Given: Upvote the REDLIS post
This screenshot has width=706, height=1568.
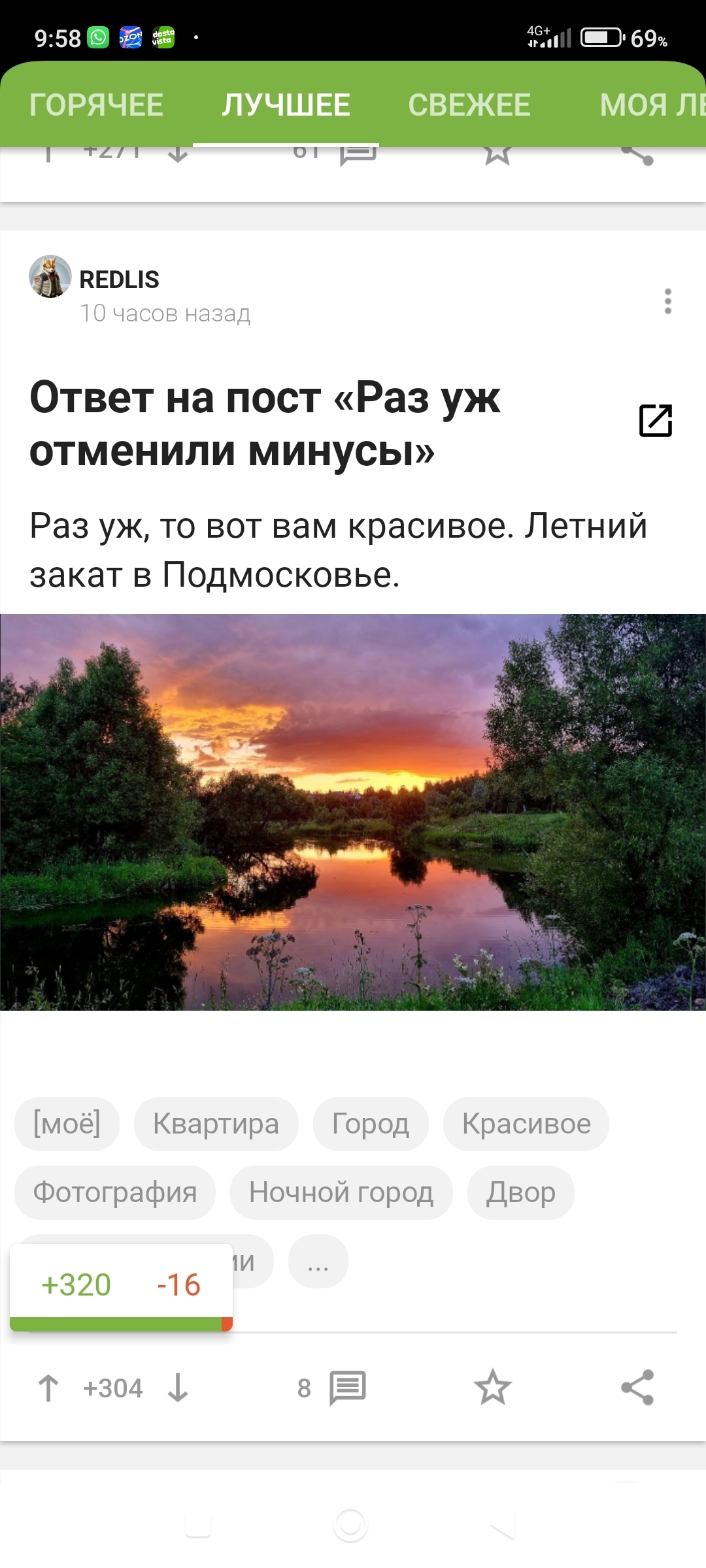Looking at the screenshot, I should pos(48,1388).
